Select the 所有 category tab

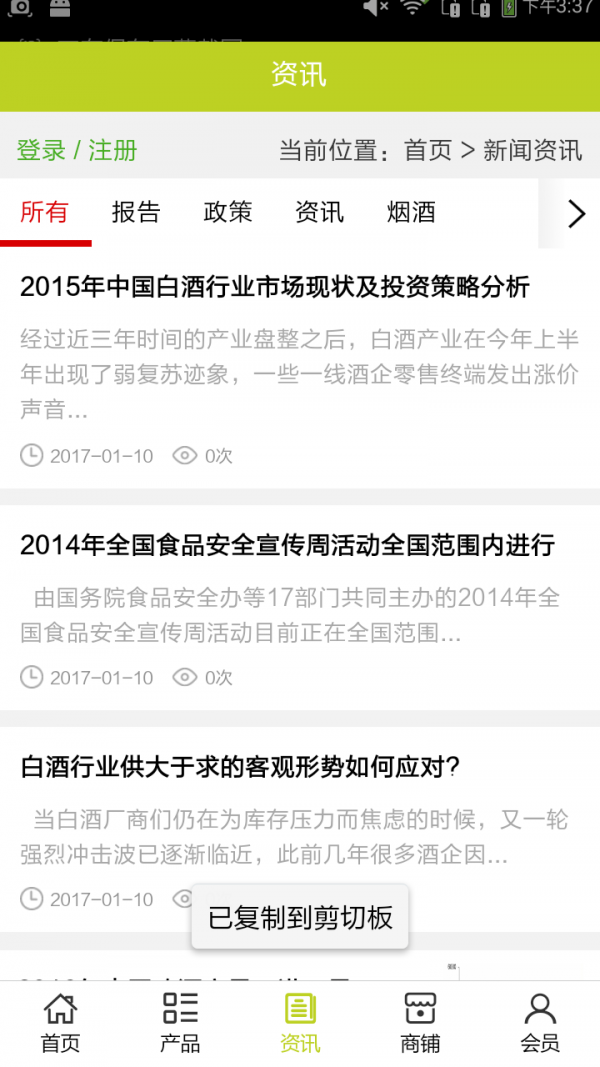tap(45, 212)
